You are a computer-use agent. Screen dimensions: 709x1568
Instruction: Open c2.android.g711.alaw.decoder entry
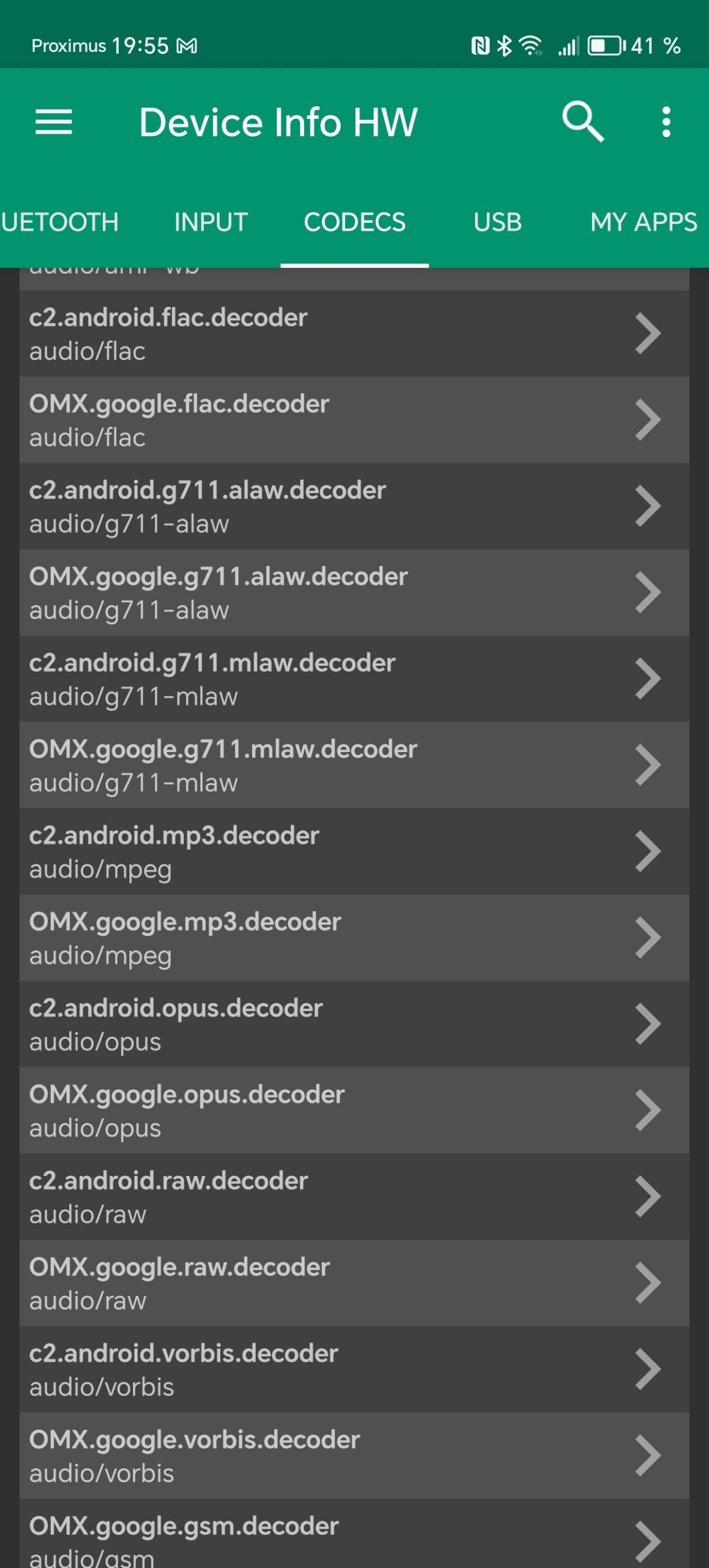(x=354, y=507)
